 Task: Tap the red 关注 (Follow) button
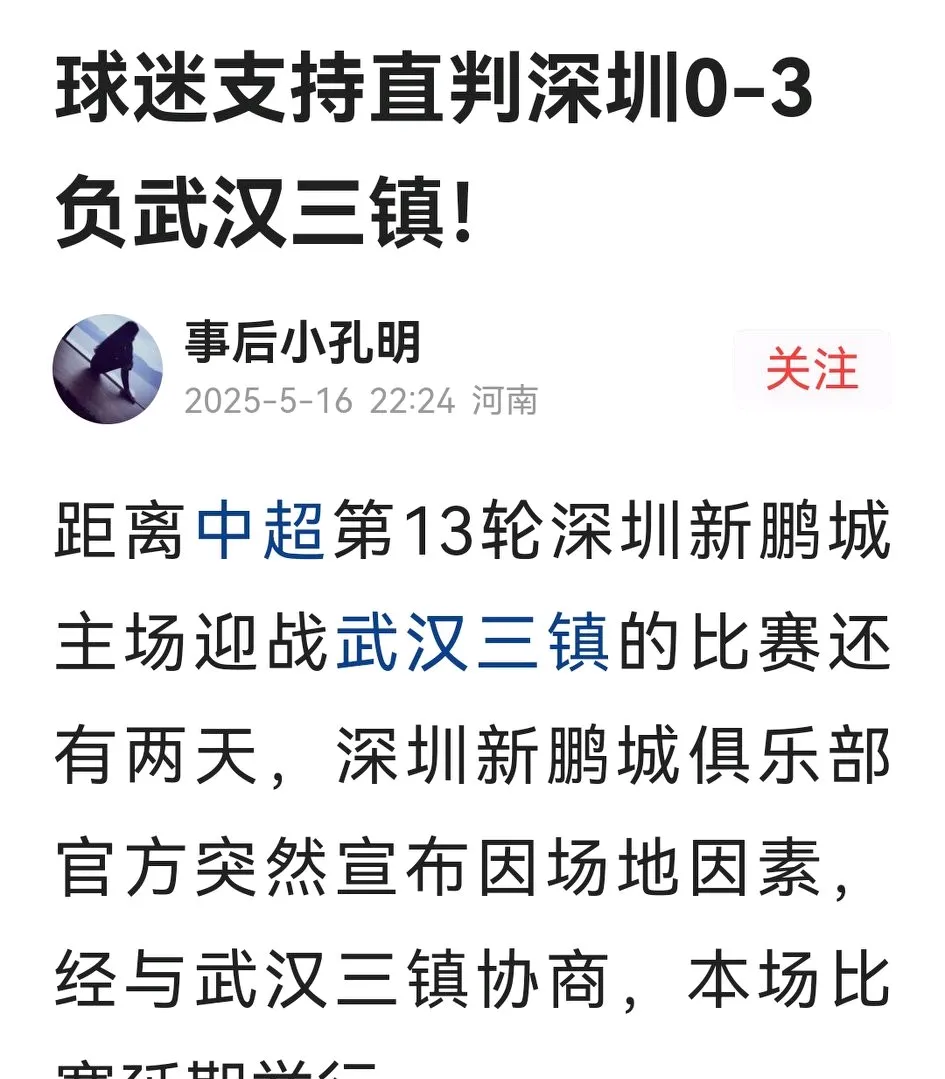click(813, 370)
